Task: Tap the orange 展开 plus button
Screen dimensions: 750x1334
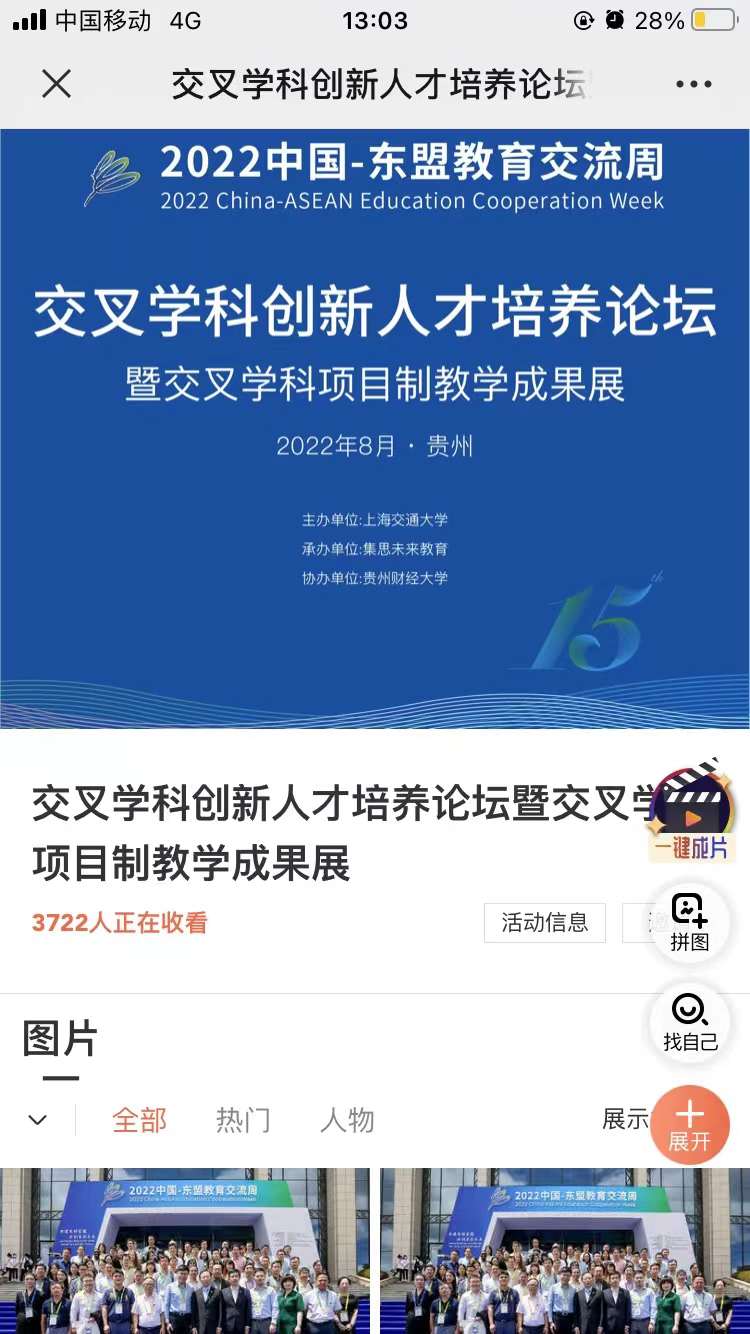Action: (x=690, y=1124)
